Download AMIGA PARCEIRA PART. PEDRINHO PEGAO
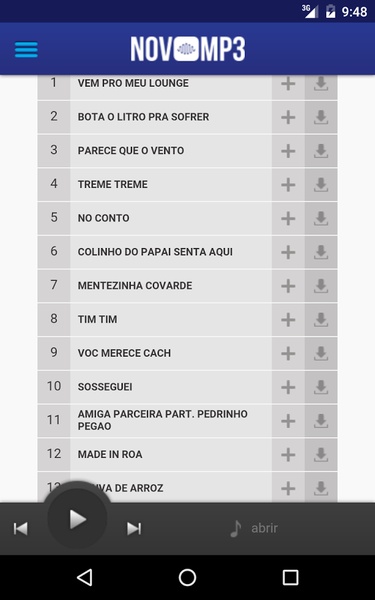The image size is (375, 600). coord(321,421)
